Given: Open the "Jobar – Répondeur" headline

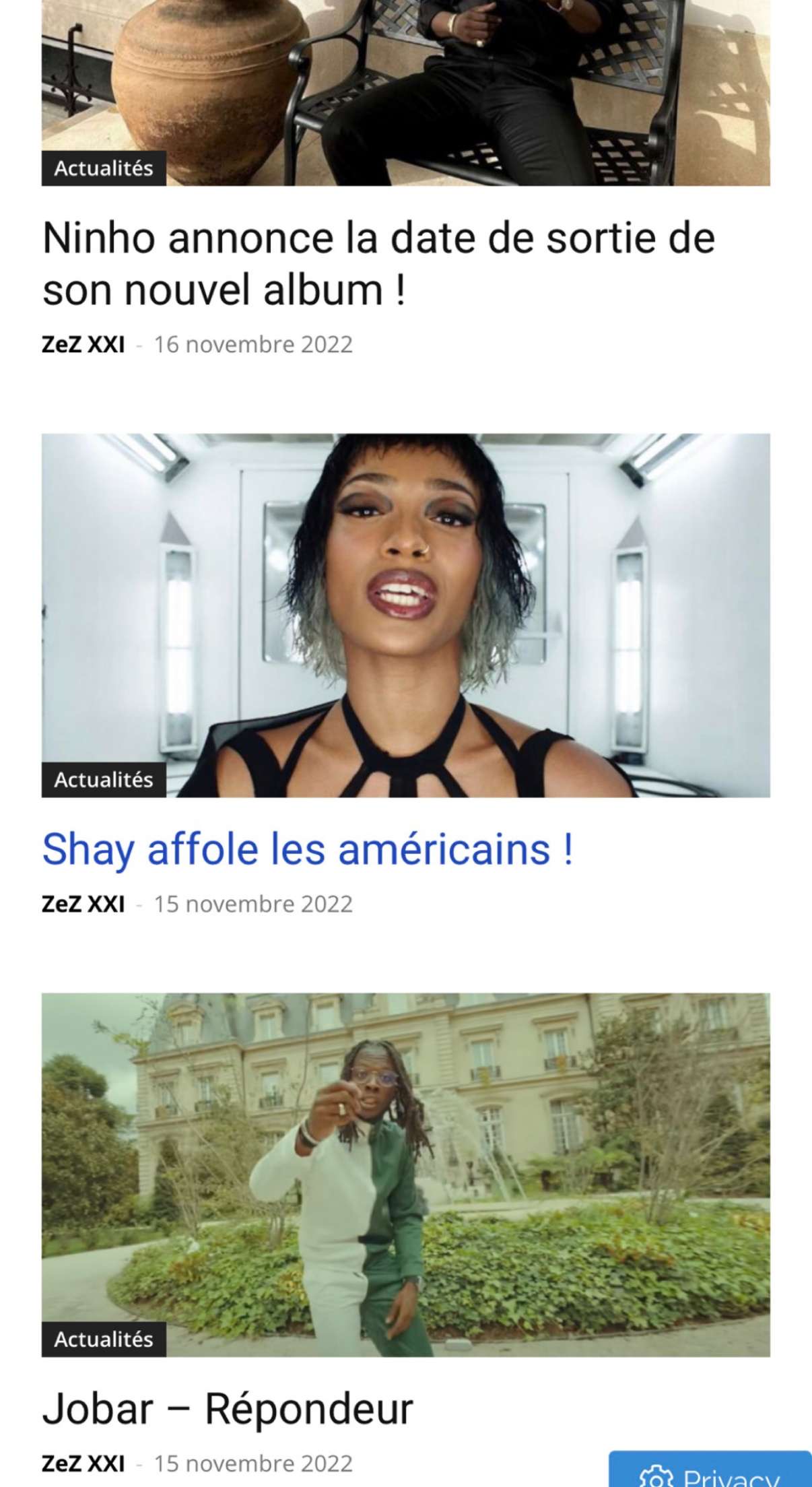Looking at the screenshot, I should pyautogui.click(x=228, y=1409).
